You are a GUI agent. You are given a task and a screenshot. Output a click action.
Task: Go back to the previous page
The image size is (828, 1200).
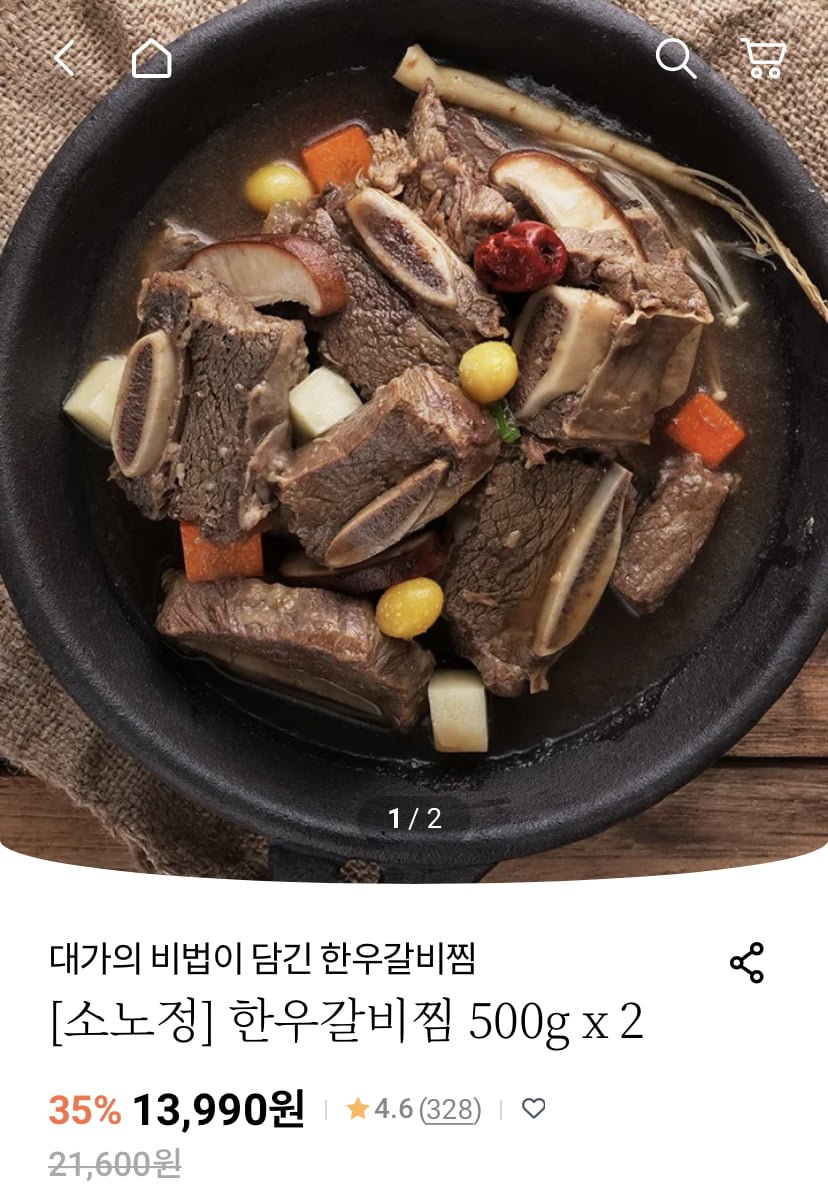point(64,59)
